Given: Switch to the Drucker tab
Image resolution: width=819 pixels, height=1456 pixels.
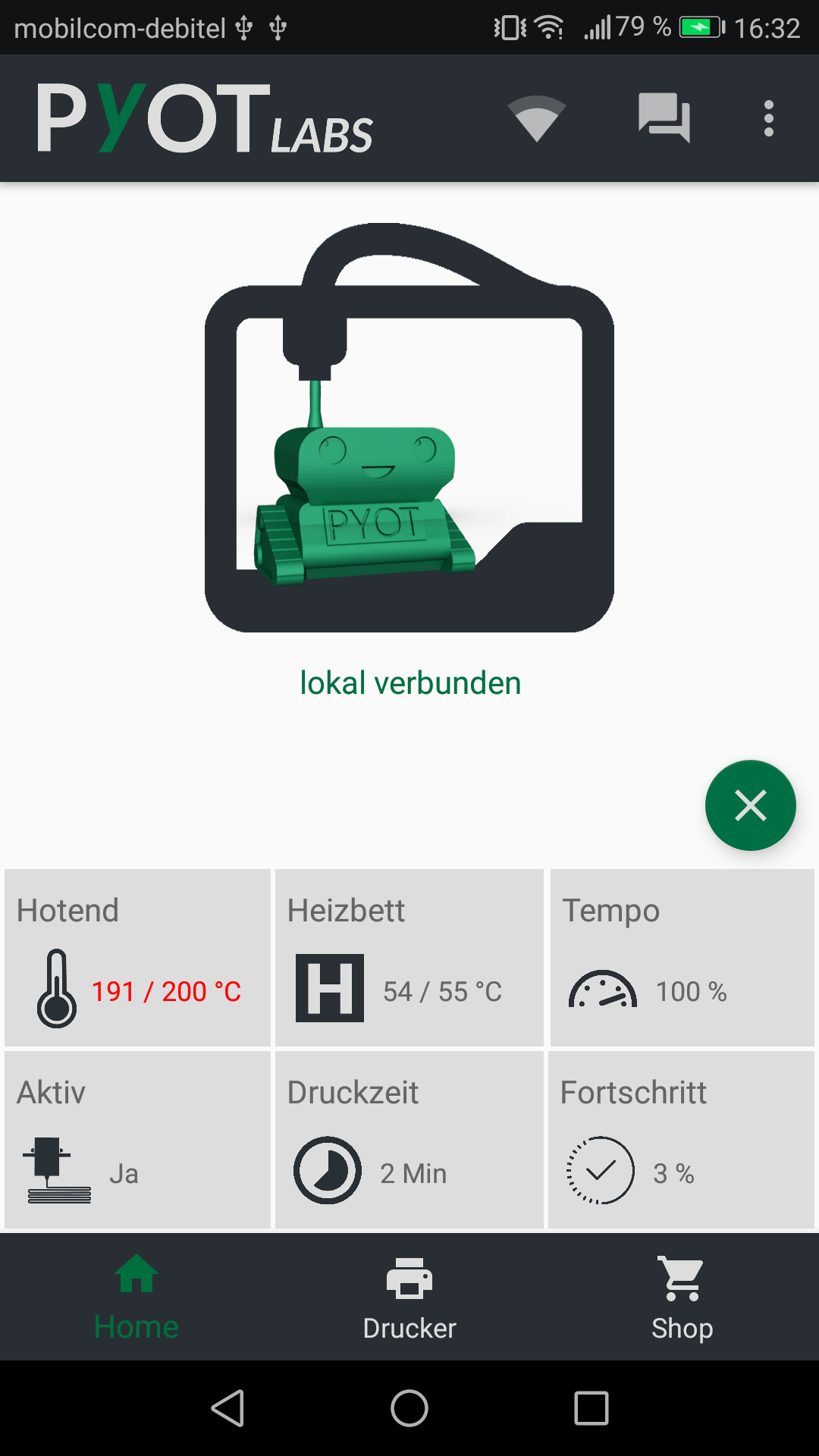Looking at the screenshot, I should click(409, 1298).
